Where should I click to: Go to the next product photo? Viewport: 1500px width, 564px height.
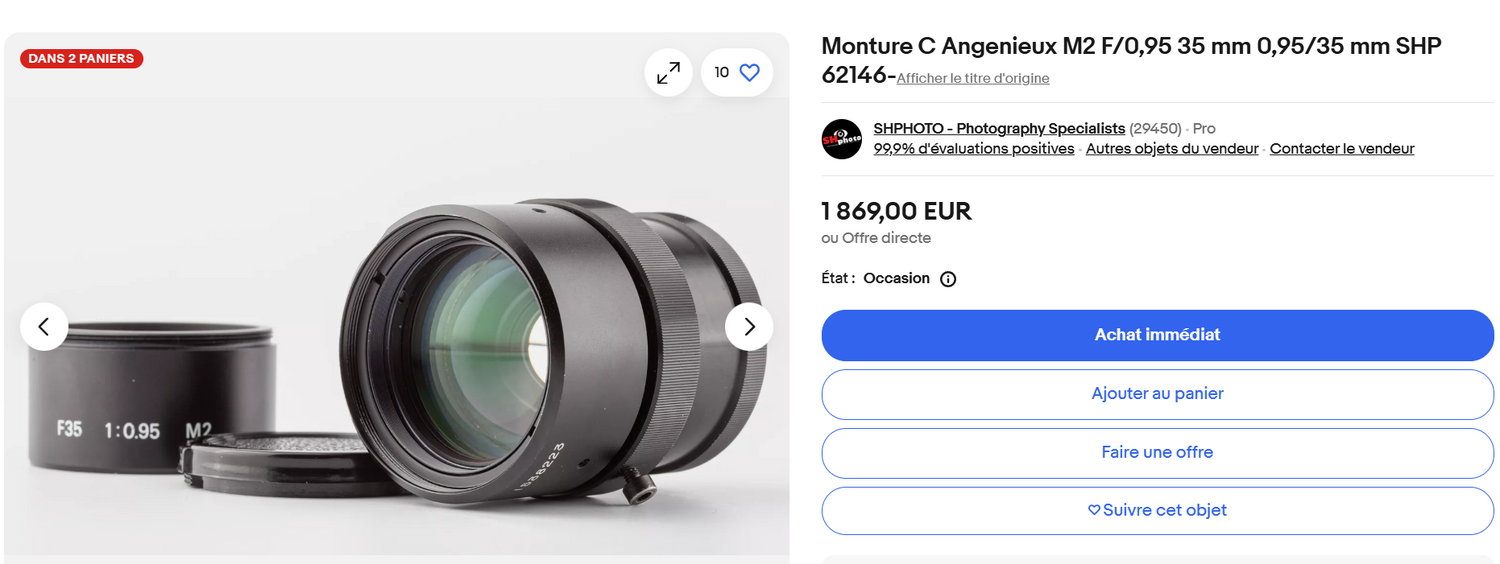click(748, 327)
